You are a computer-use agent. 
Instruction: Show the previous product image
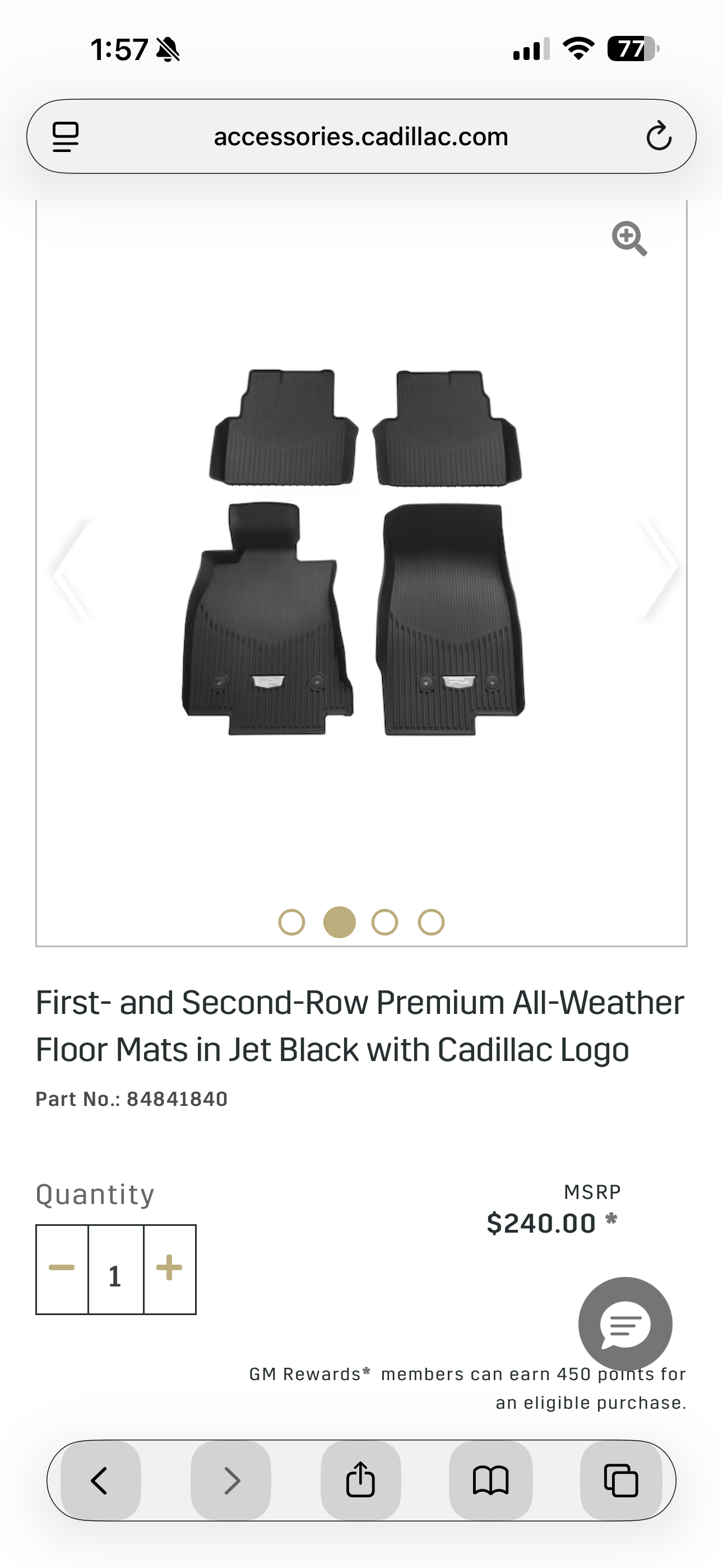(x=71, y=571)
